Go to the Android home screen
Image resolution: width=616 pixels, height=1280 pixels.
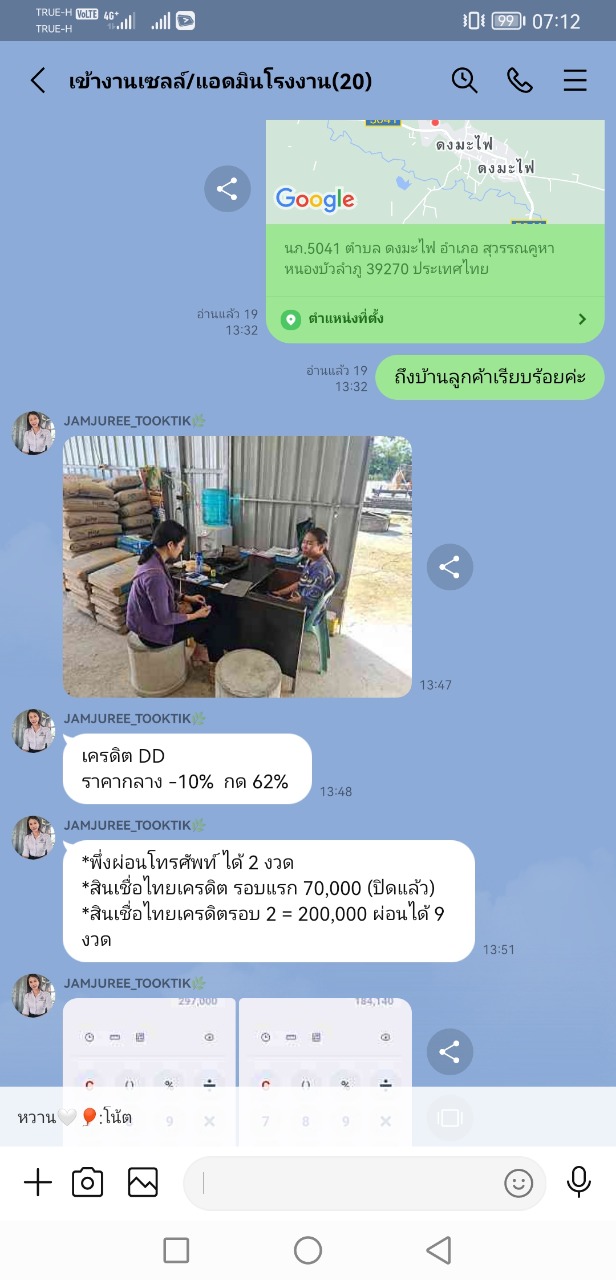308,1250
